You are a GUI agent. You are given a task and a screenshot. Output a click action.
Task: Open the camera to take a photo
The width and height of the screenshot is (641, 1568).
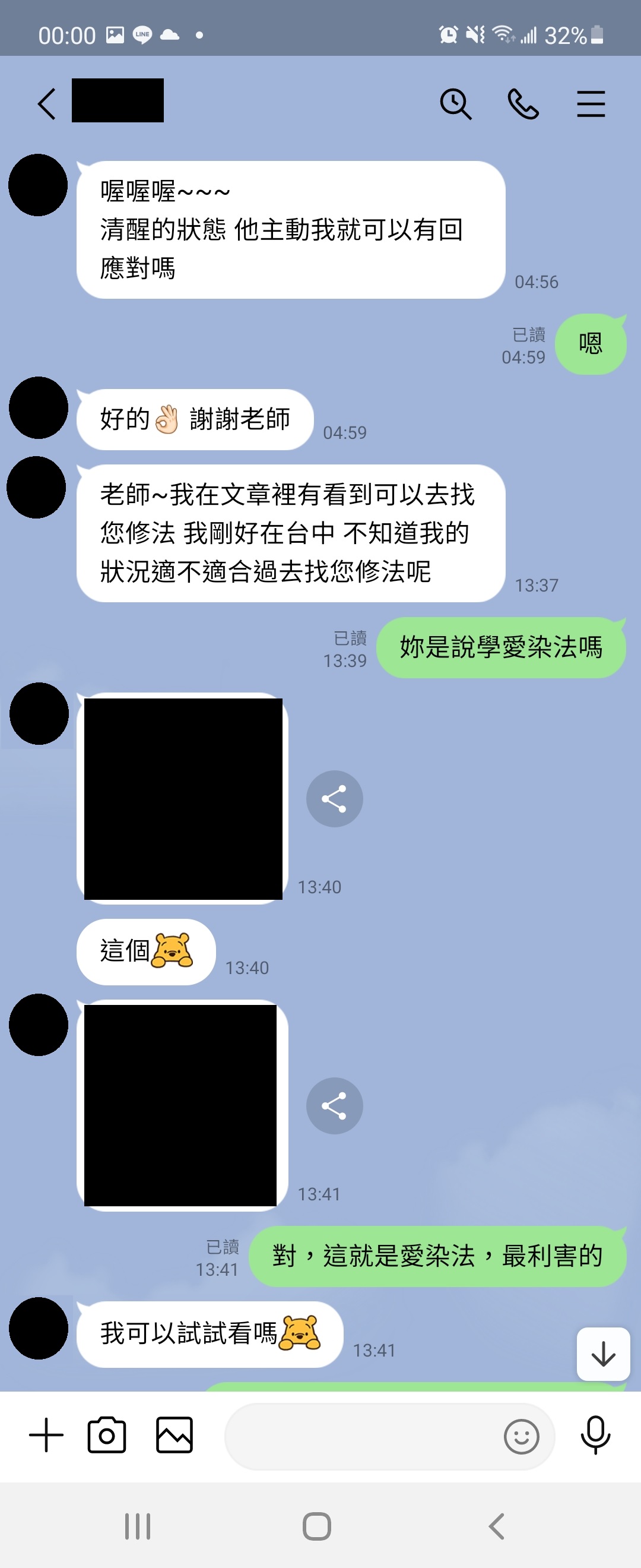pos(107,1435)
